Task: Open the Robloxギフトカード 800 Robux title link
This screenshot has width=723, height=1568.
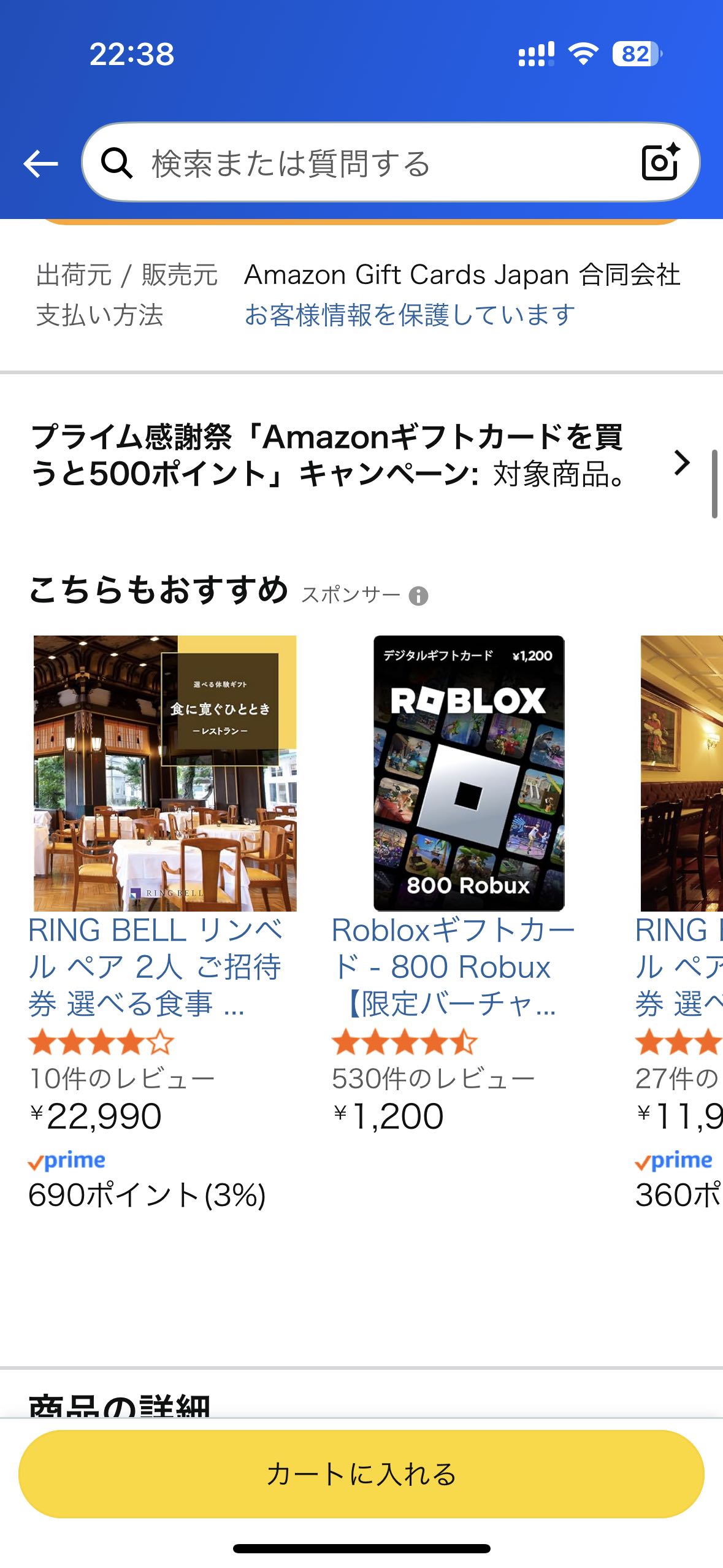Action: click(x=453, y=967)
